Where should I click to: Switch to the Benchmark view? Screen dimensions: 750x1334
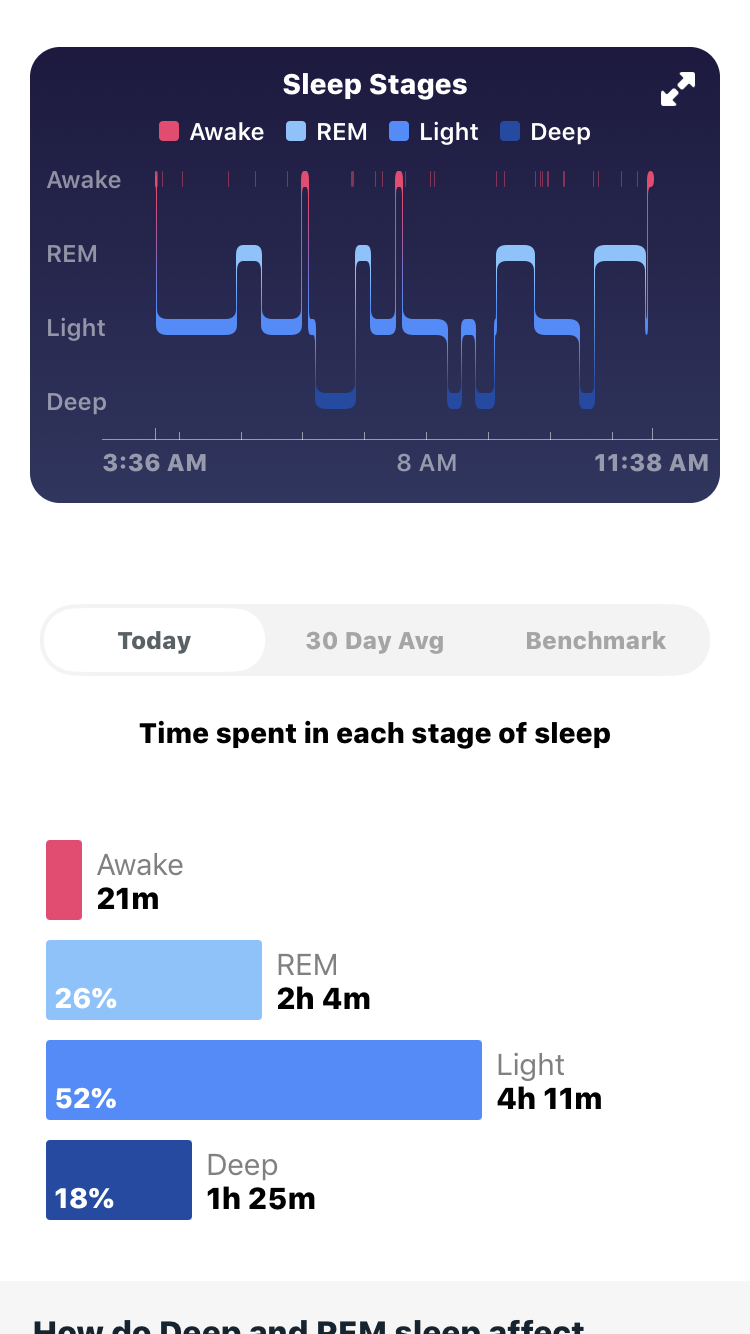[x=596, y=640]
